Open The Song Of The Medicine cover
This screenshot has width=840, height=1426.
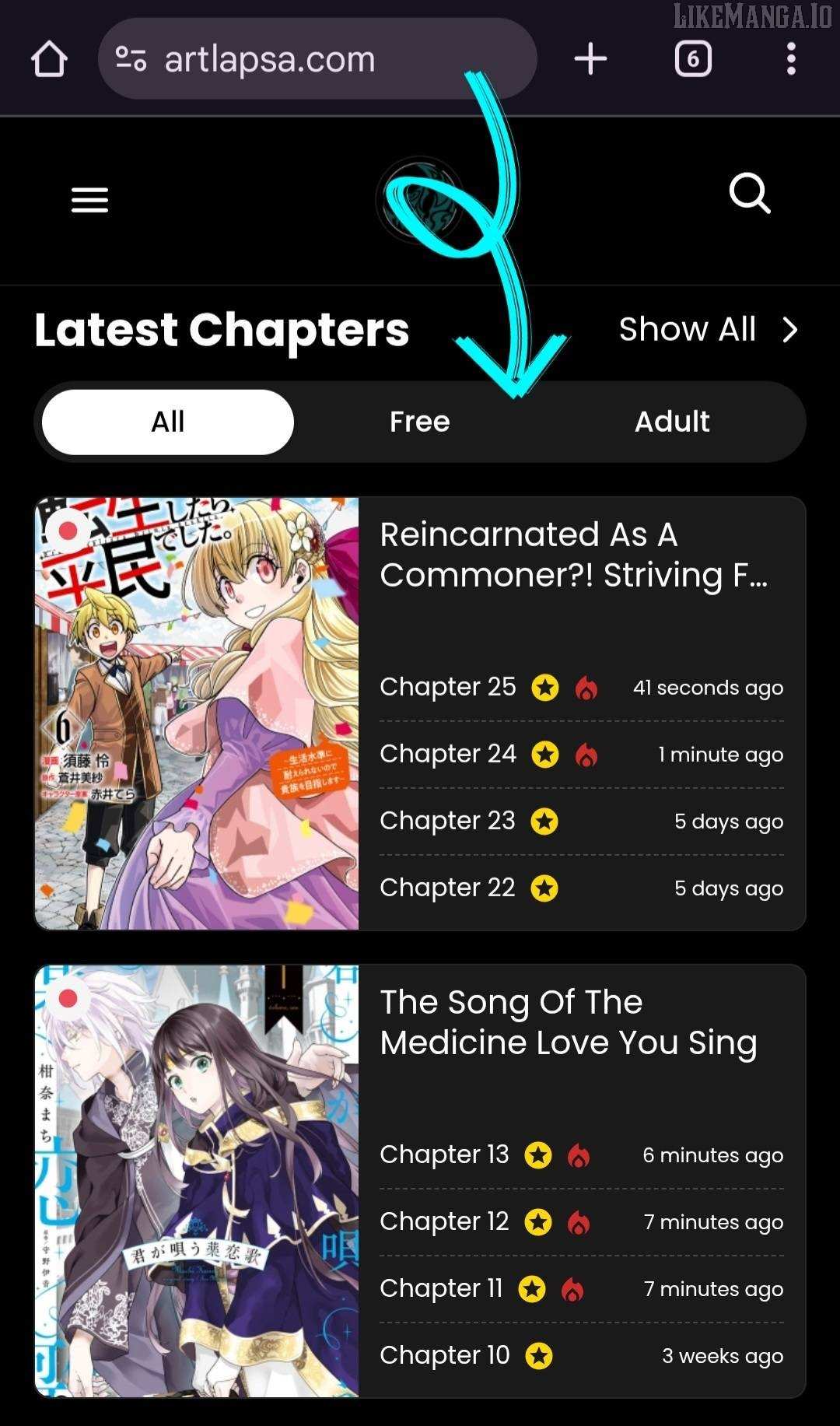pos(197,1180)
